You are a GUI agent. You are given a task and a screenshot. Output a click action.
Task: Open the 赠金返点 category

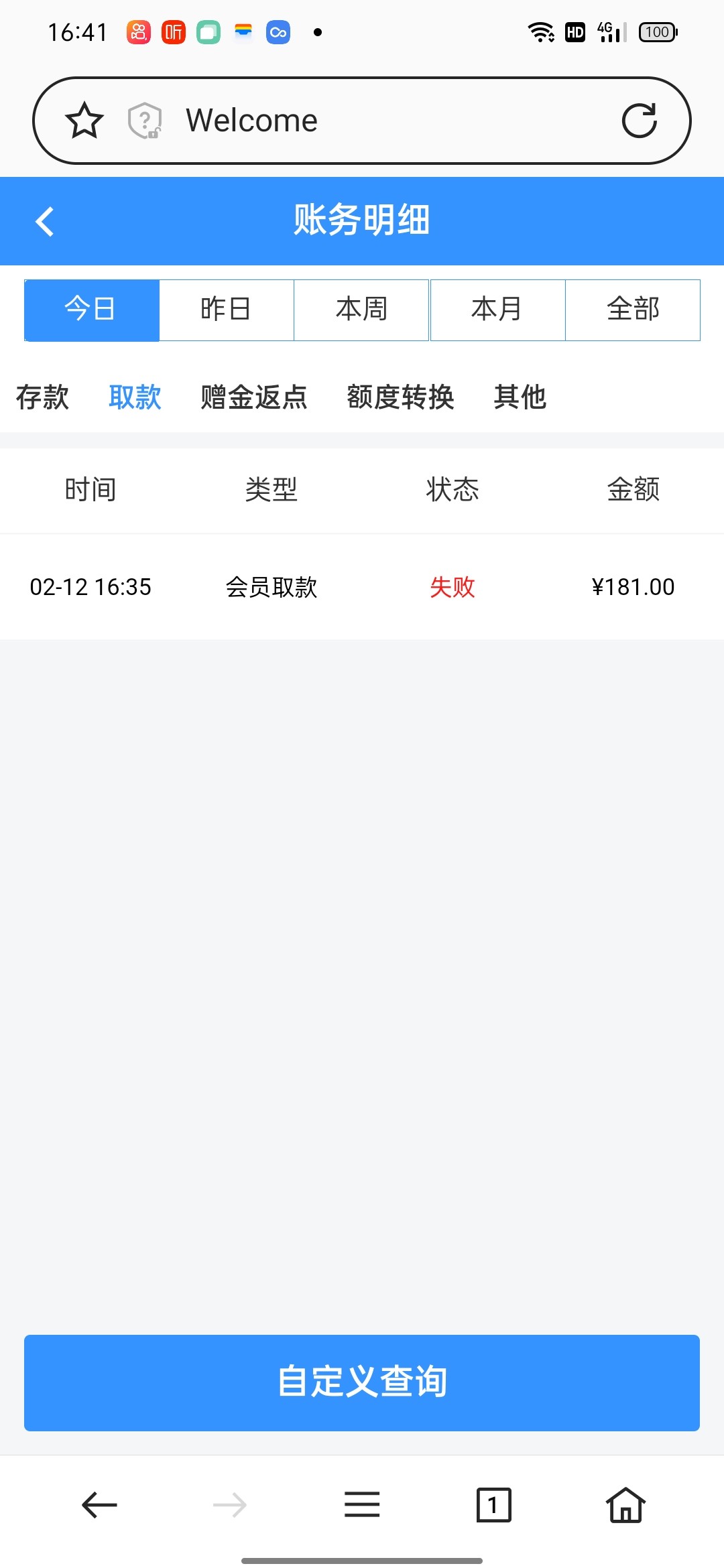254,397
